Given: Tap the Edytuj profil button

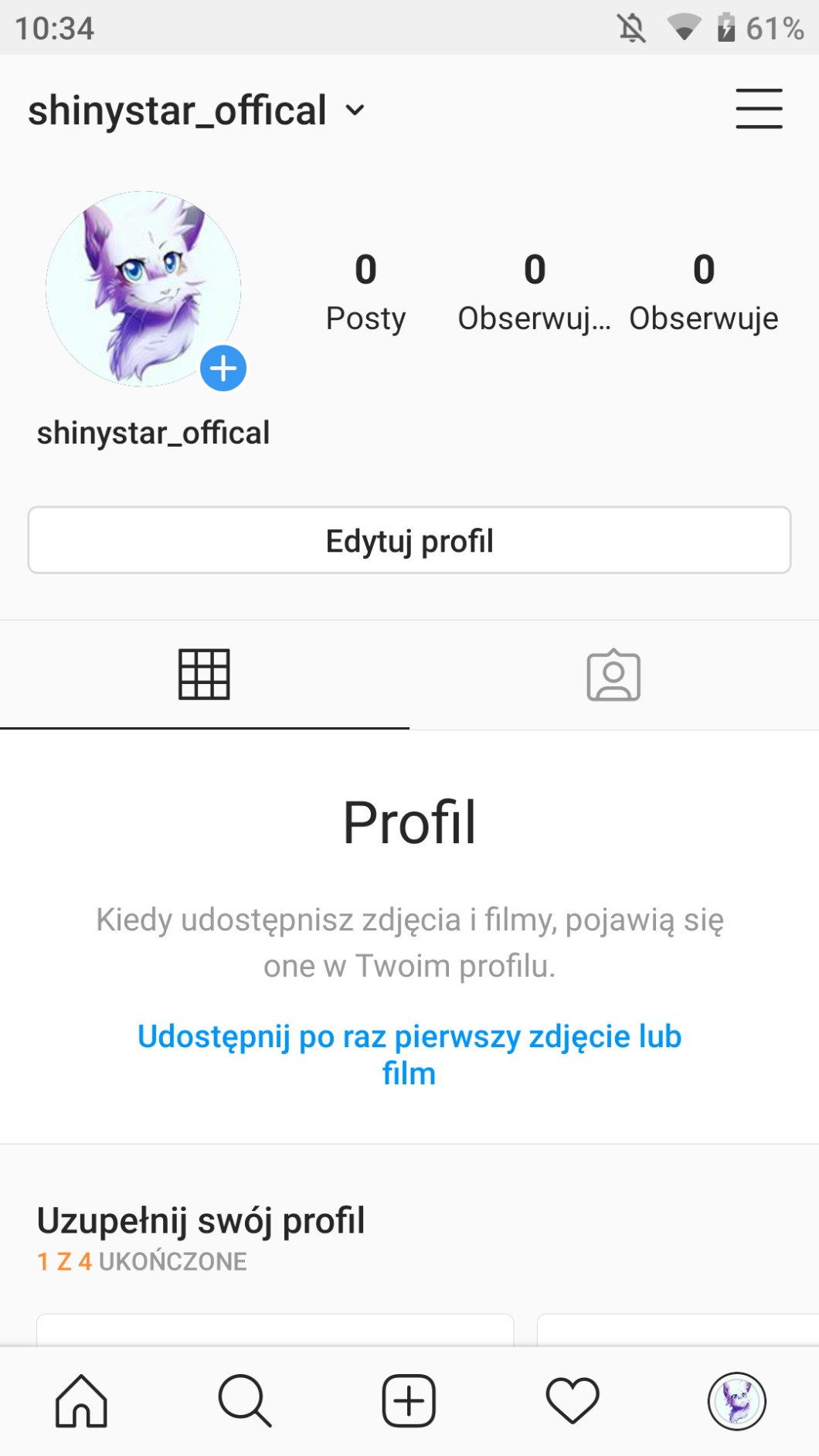Looking at the screenshot, I should 409,541.
